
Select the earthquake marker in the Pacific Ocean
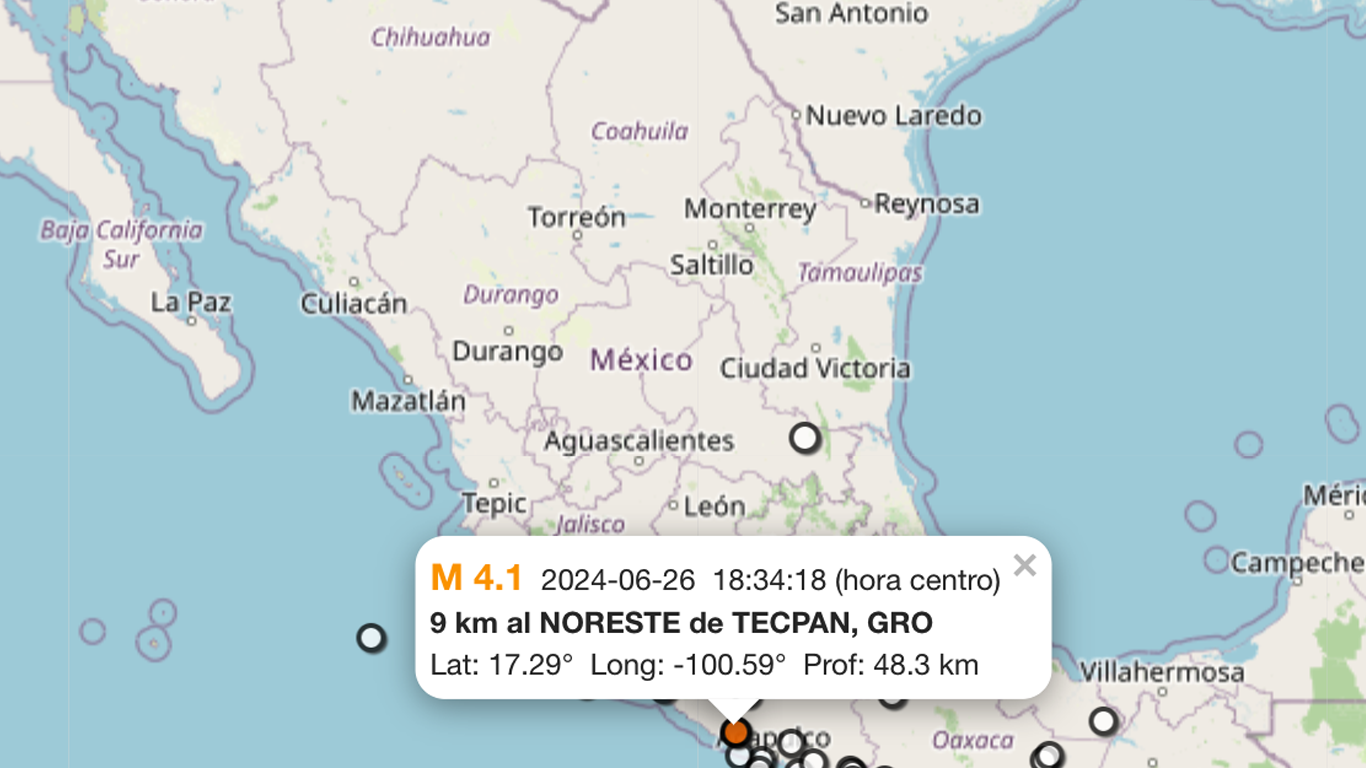(x=371, y=637)
